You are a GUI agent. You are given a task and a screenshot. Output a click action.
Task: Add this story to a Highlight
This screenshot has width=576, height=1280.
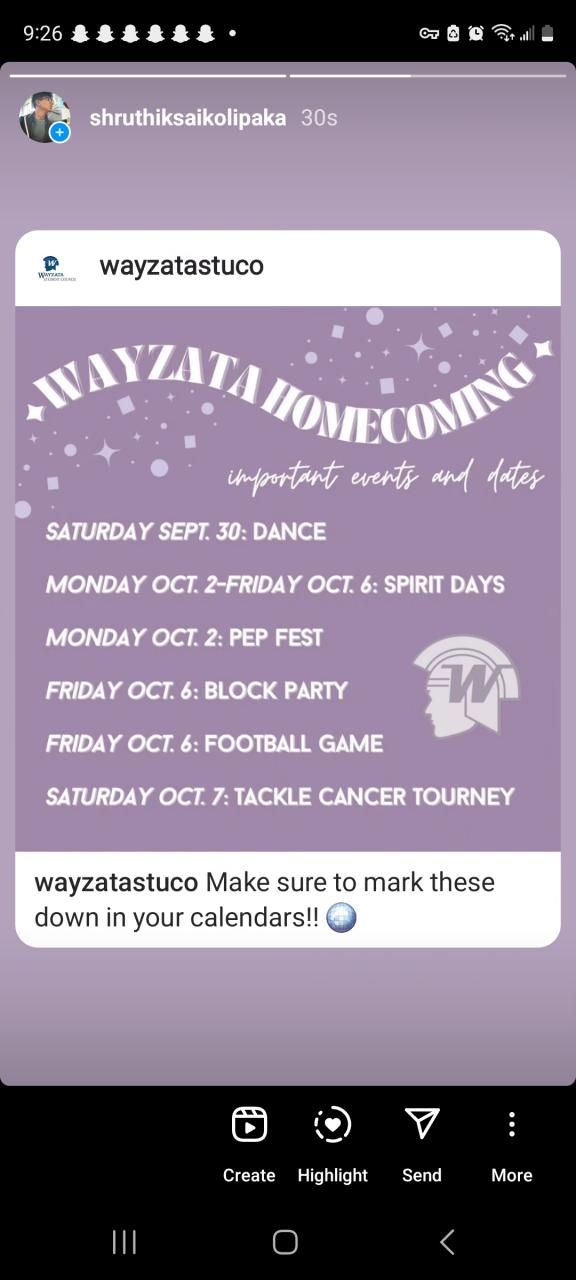[333, 1144]
